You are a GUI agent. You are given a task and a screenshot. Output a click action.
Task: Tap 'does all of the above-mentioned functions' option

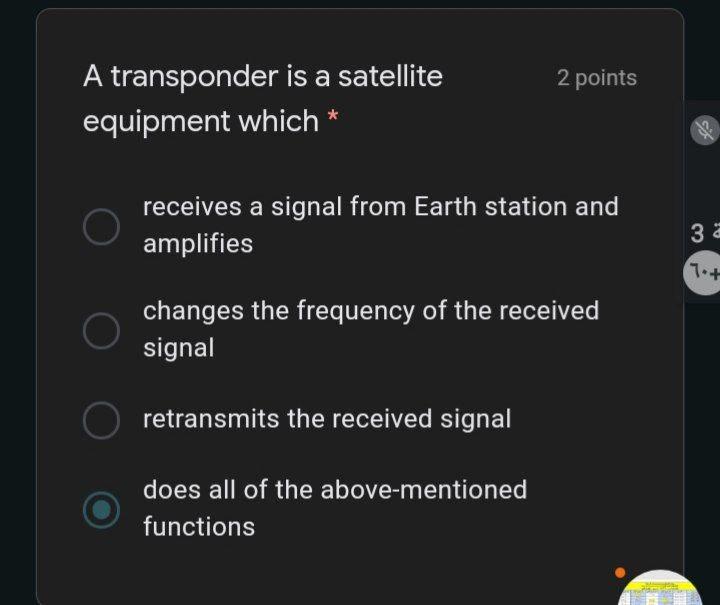click(101, 509)
